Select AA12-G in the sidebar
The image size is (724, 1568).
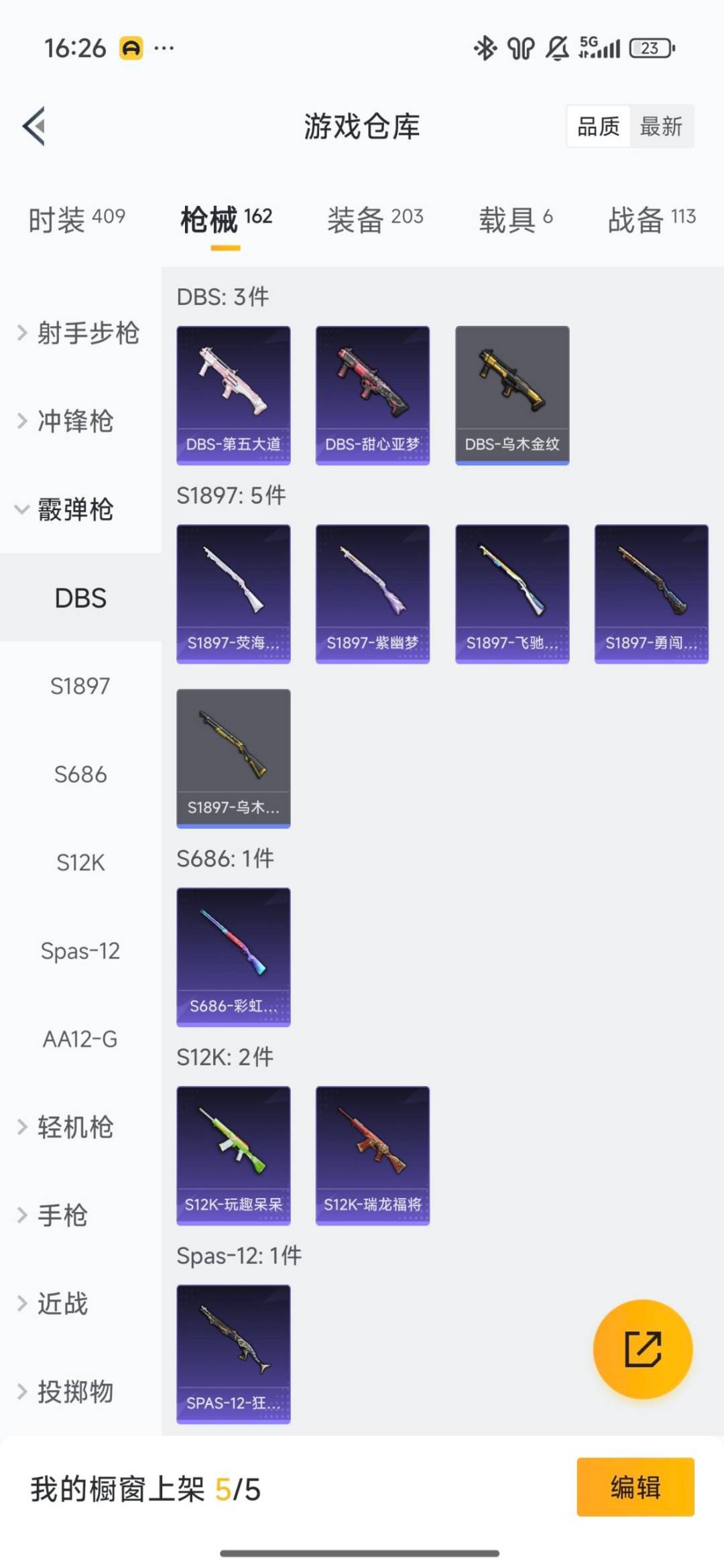(80, 1038)
